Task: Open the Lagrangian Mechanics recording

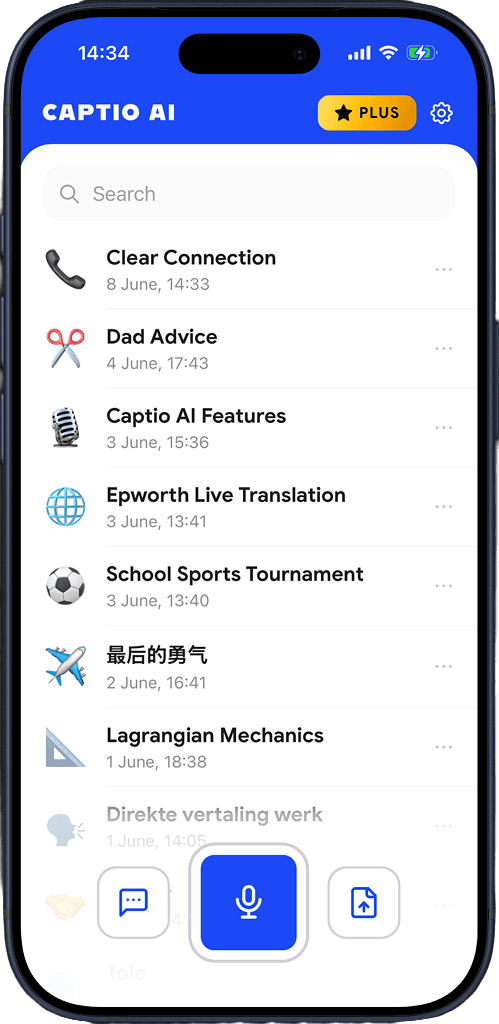Action: 249,747
